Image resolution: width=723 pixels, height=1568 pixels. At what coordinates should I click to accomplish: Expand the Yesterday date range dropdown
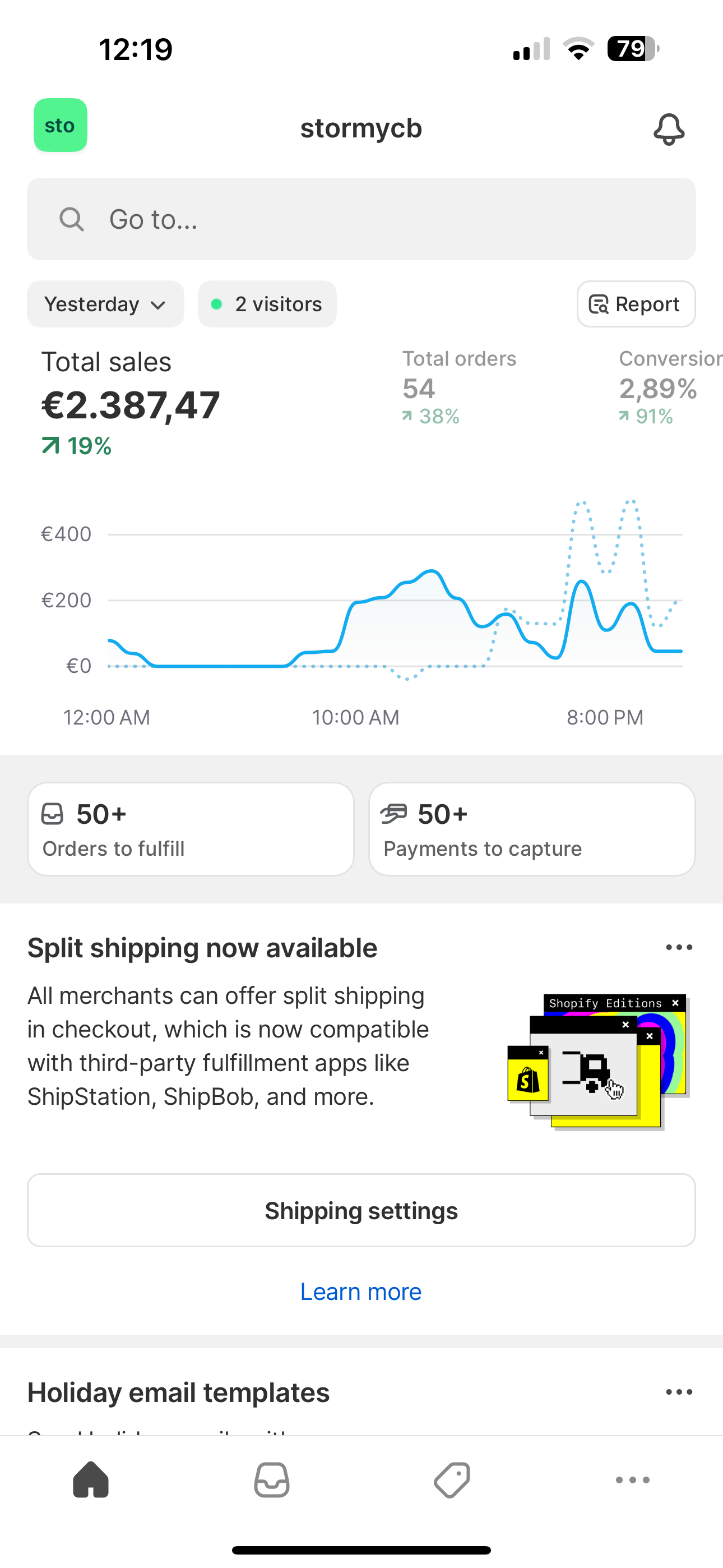105,304
